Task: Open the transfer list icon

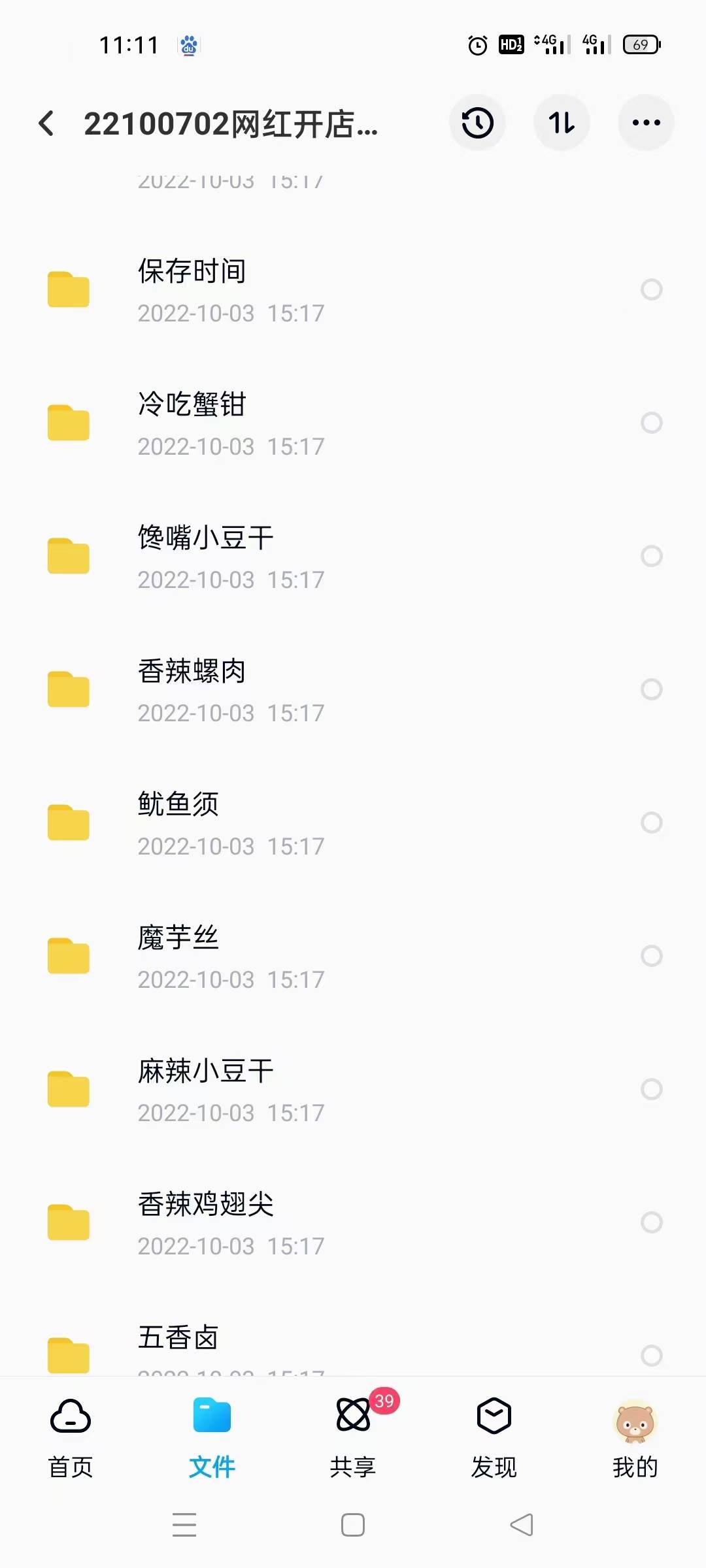Action: [x=477, y=123]
